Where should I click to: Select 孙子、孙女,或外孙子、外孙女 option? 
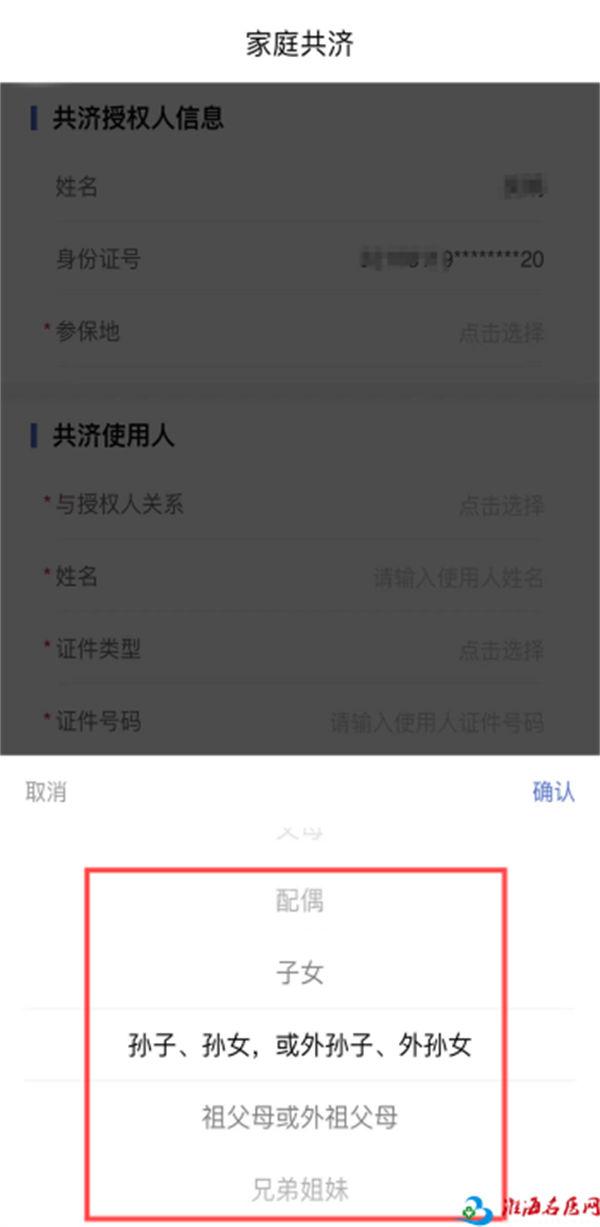coord(300,1046)
